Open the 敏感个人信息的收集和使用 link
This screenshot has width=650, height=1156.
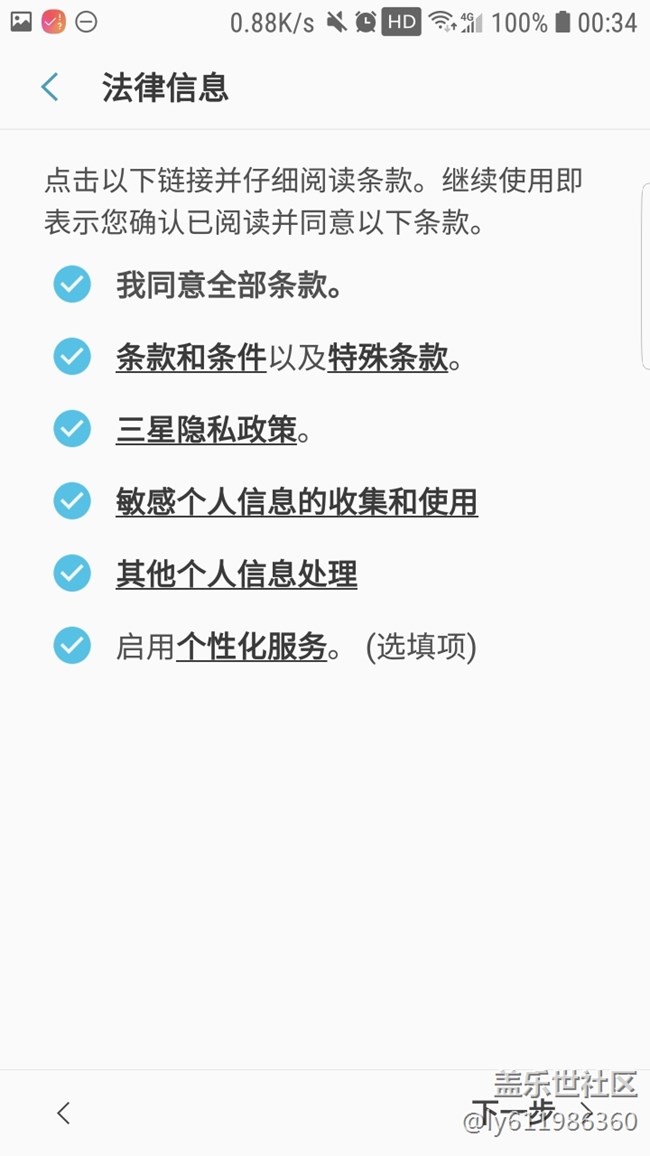coord(297,502)
